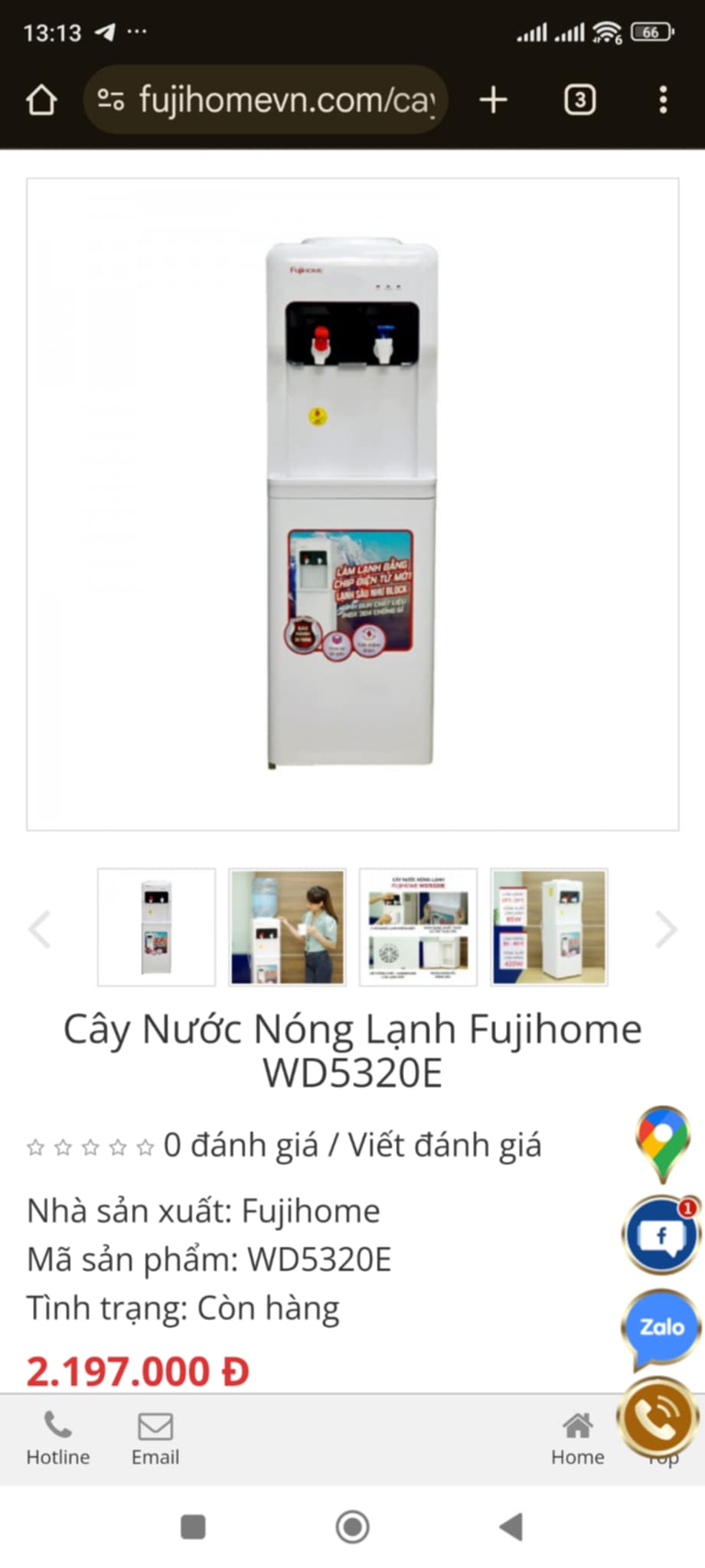Select the thumbnail of the woman holding a cup

pos(287,927)
